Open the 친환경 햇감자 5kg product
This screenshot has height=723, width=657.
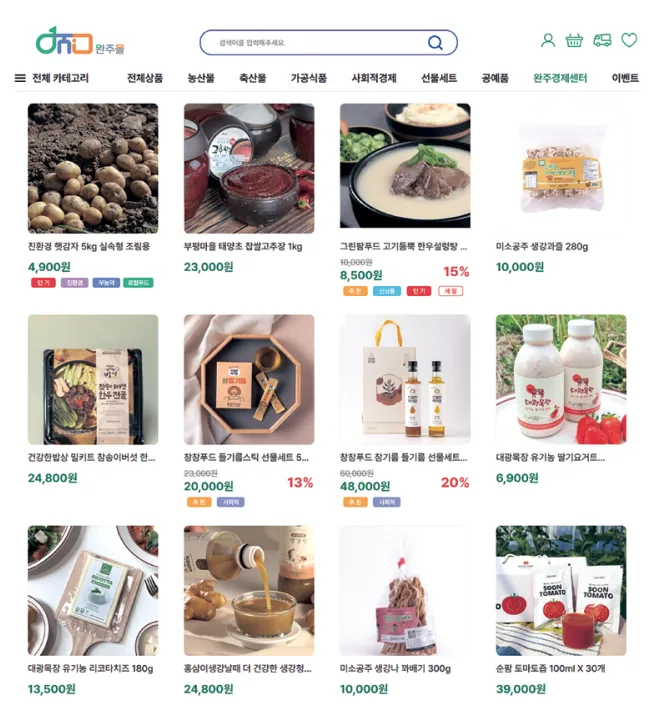pyautogui.click(x=93, y=168)
